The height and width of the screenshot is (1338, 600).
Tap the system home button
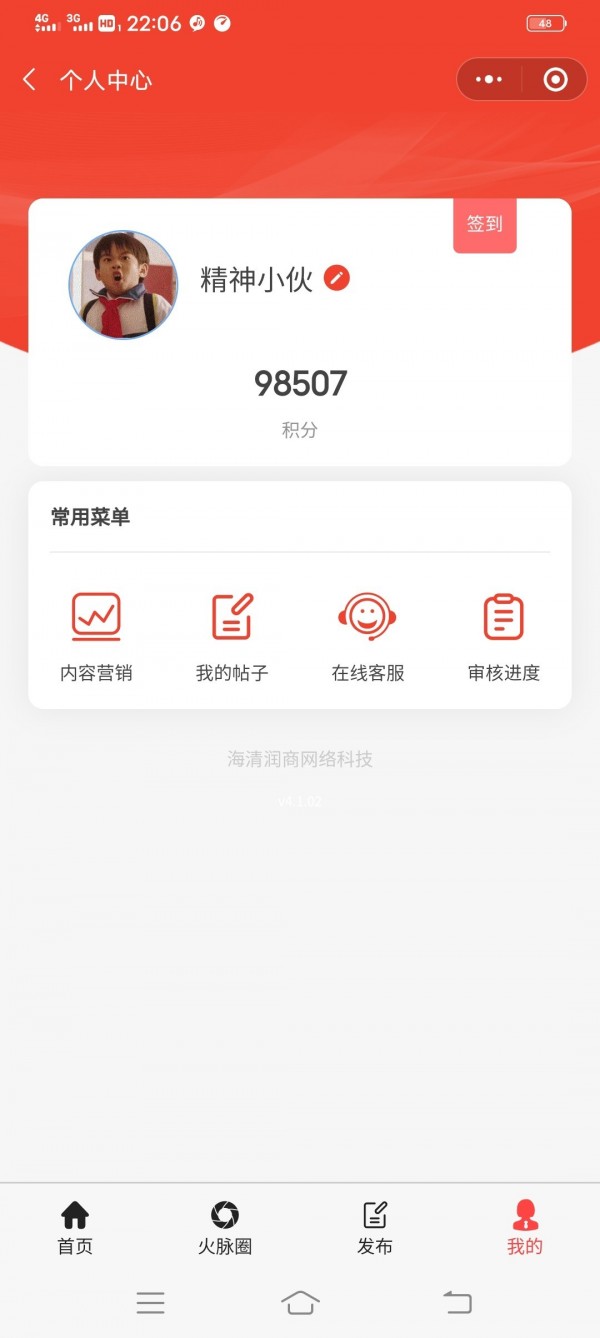tap(300, 1302)
